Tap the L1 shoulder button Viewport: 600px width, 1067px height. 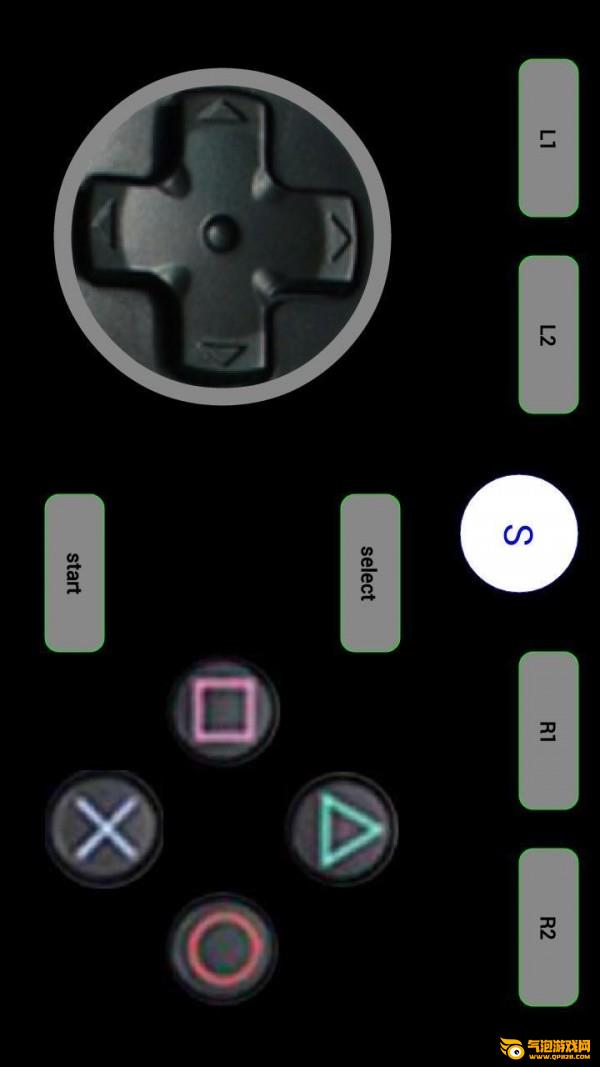pos(548,138)
